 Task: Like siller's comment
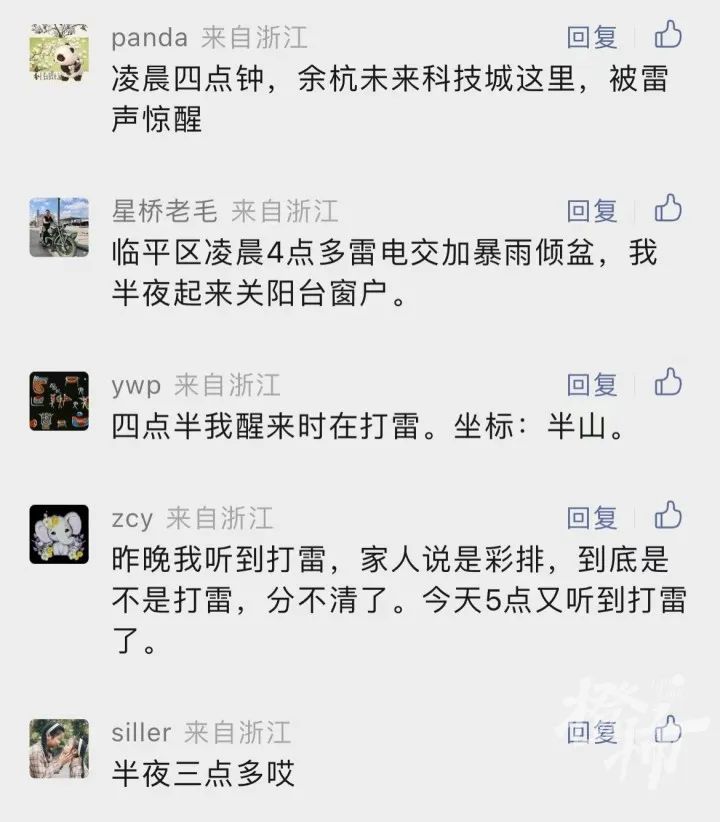click(x=668, y=731)
